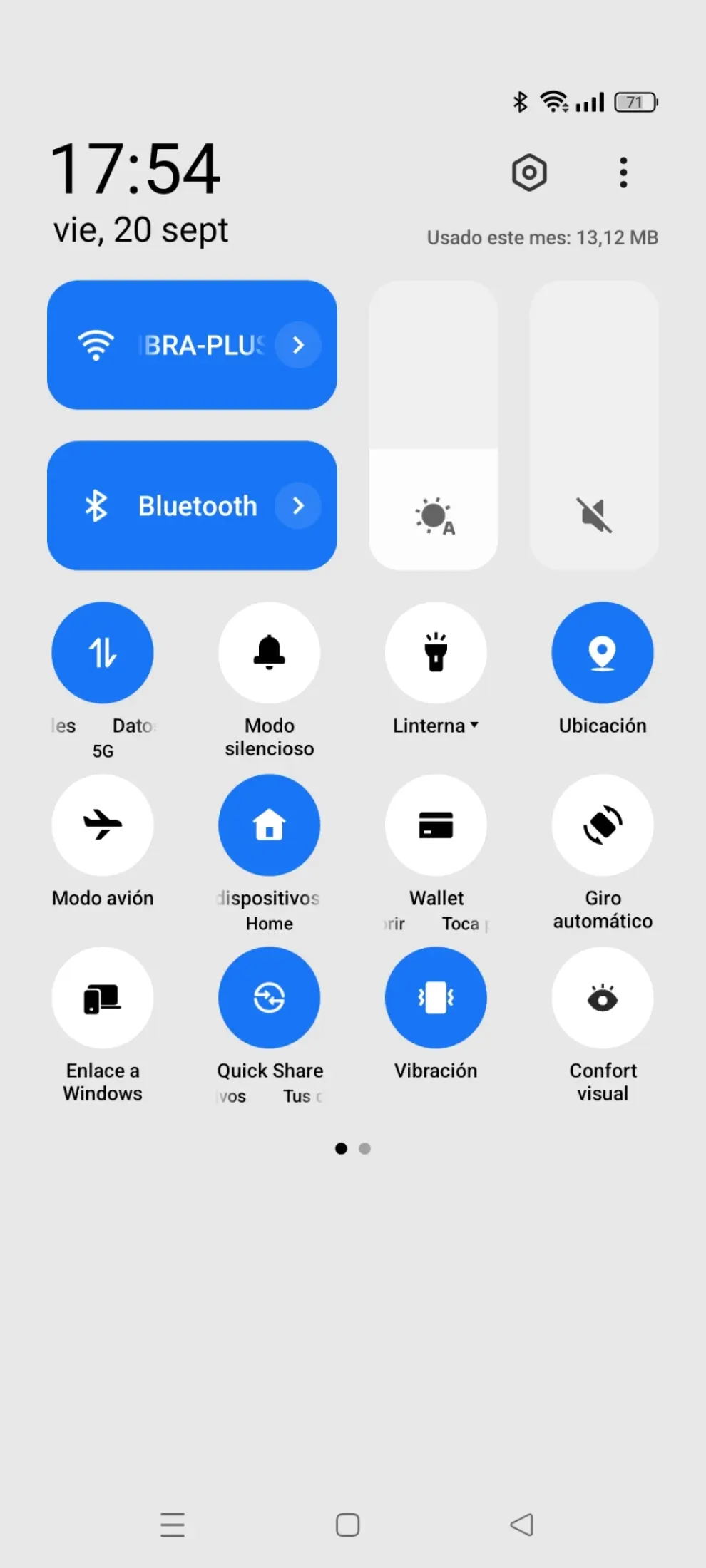
Task: Turn on Modo silencioso
Action: point(270,653)
